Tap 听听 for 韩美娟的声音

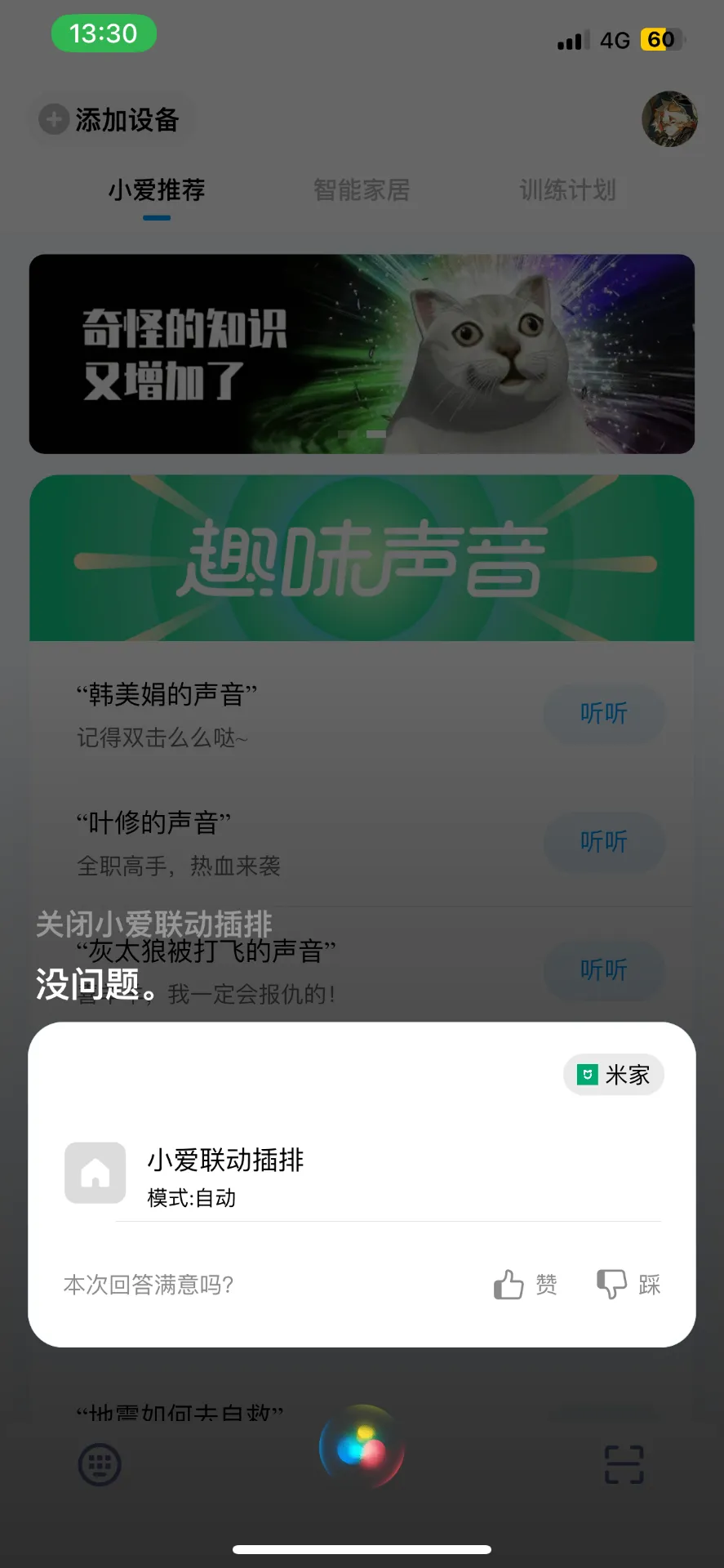pos(604,714)
